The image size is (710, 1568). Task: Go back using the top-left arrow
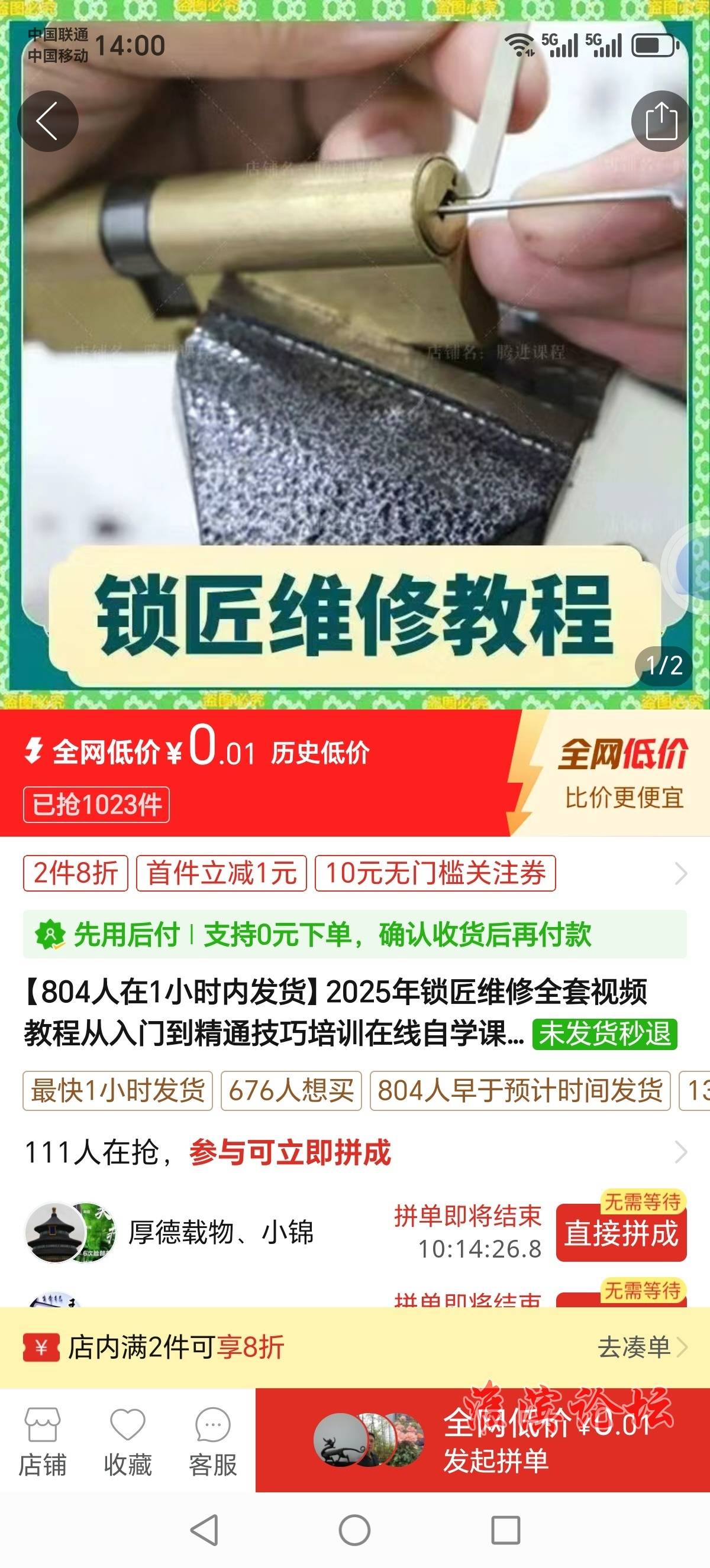pyautogui.click(x=47, y=121)
